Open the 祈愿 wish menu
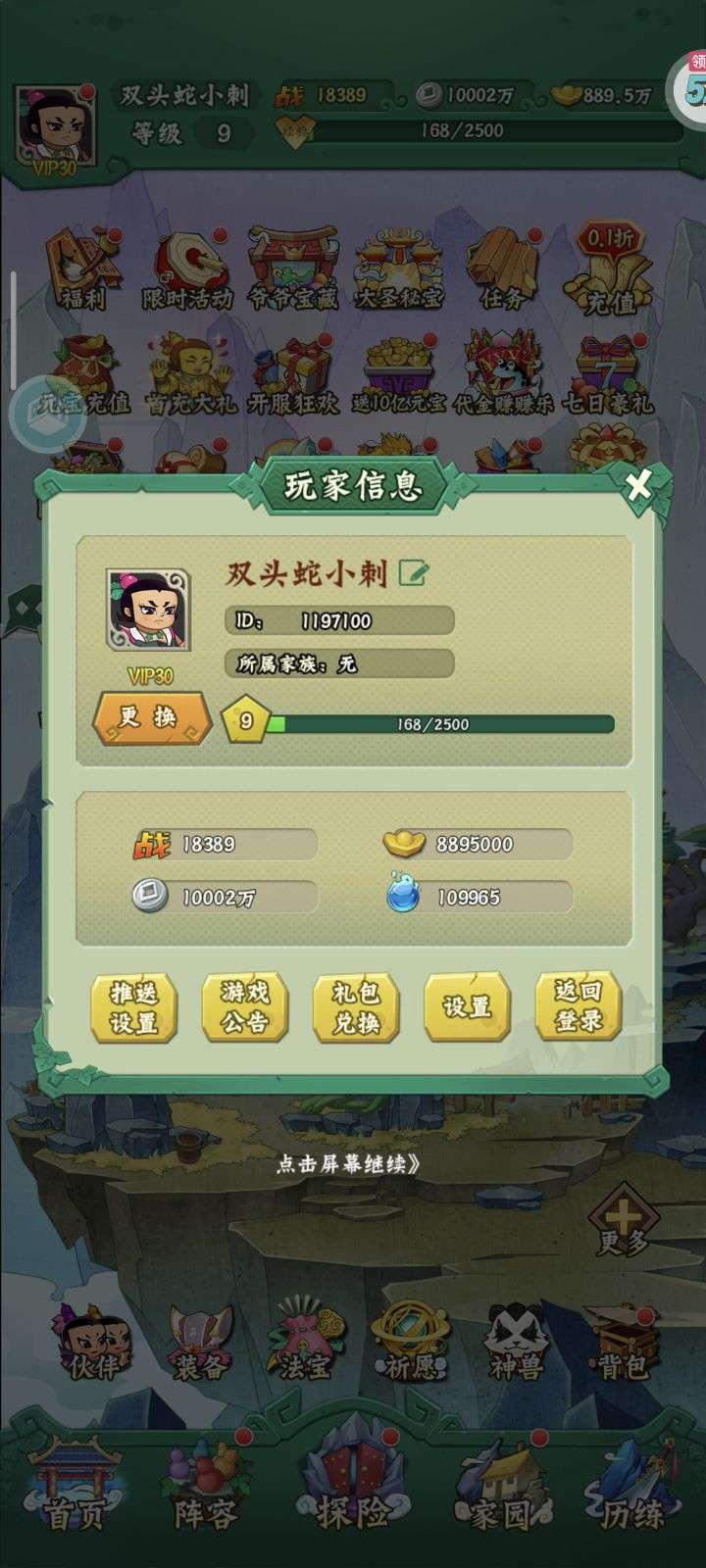Image resolution: width=706 pixels, height=1568 pixels. (412, 1343)
